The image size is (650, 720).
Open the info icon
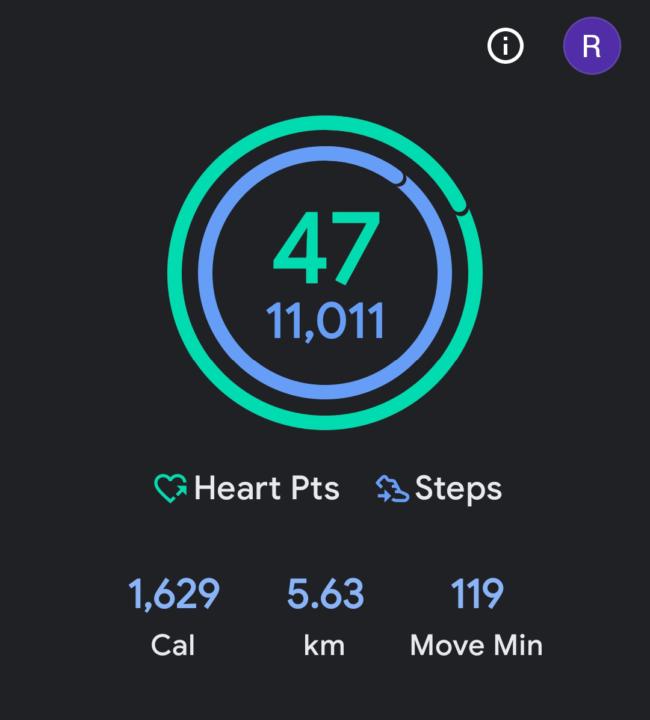pos(505,46)
